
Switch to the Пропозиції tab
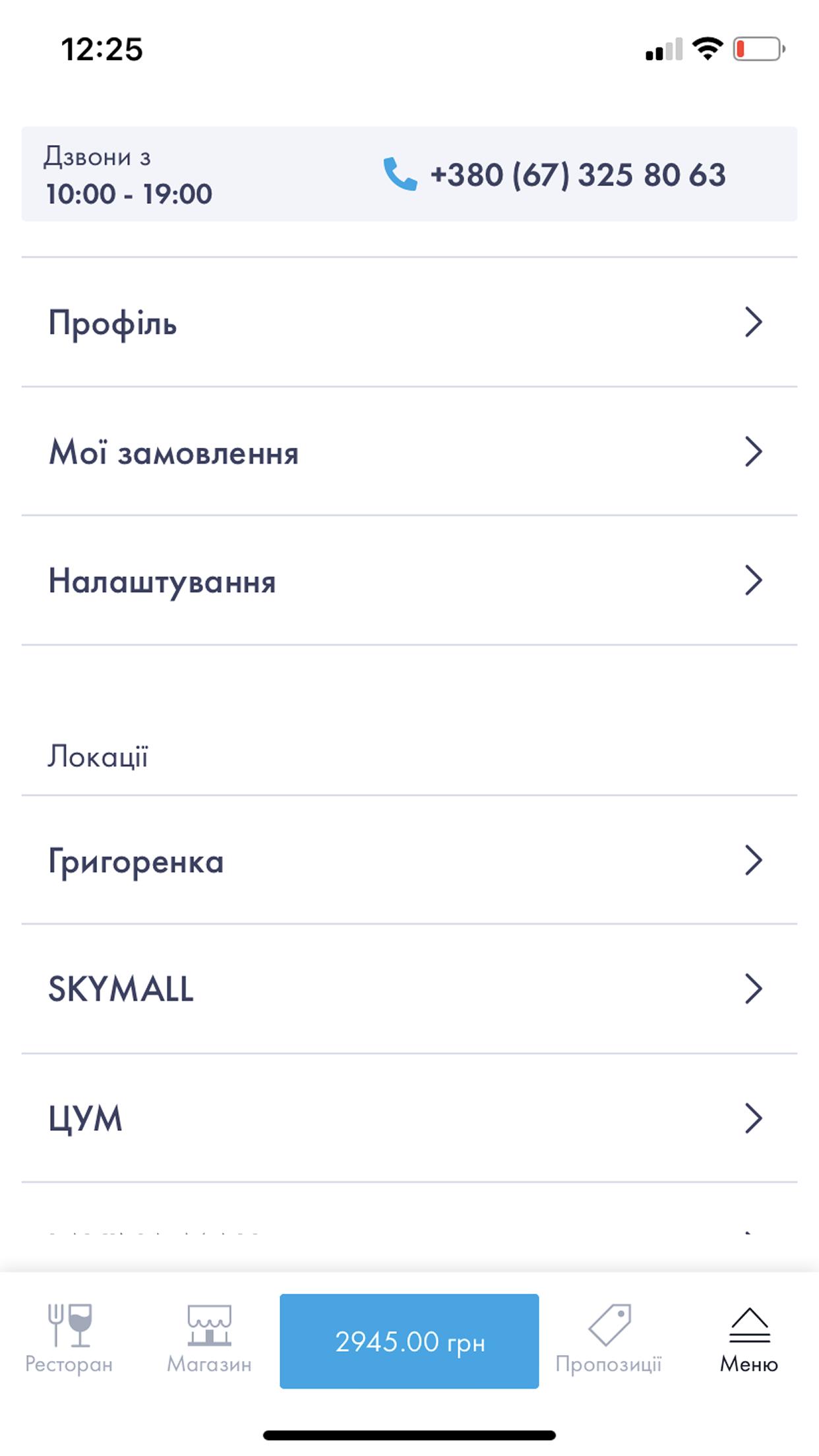[x=609, y=1340]
